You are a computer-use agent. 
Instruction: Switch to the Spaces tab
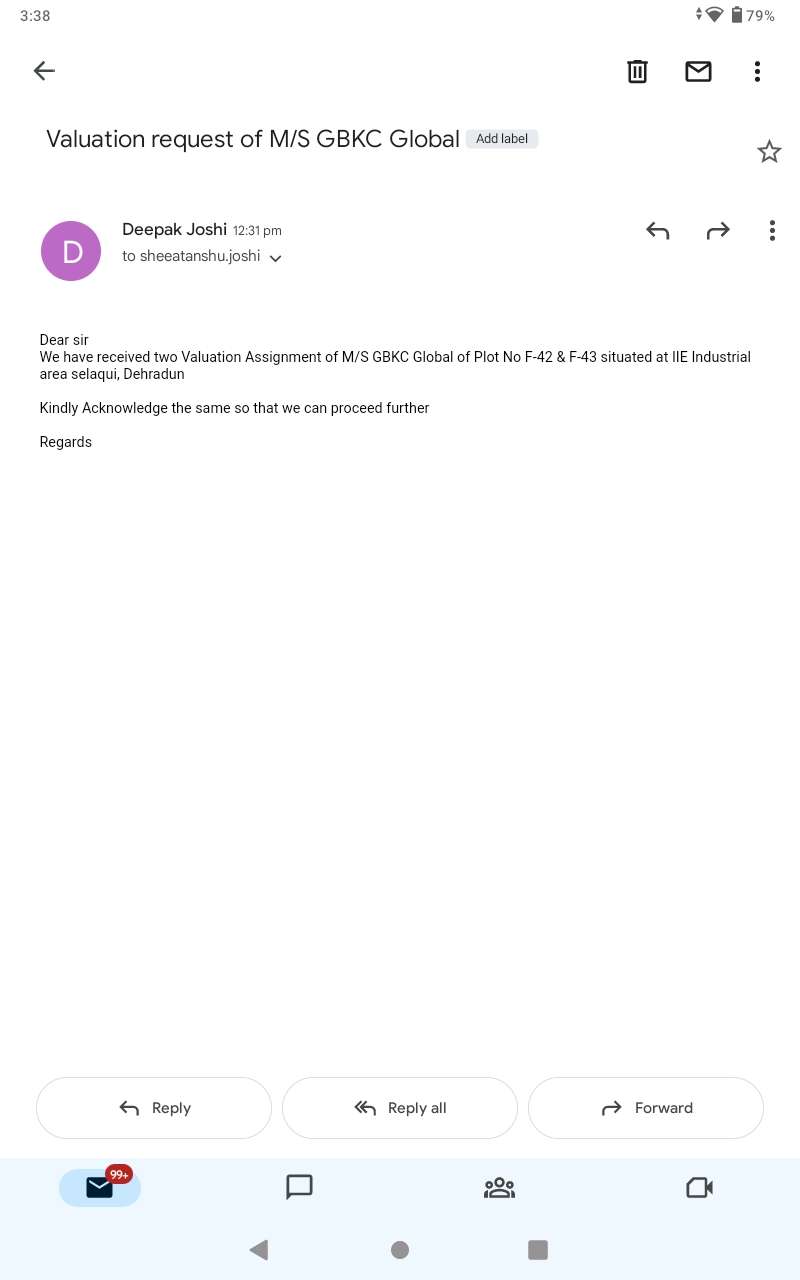[499, 1187]
